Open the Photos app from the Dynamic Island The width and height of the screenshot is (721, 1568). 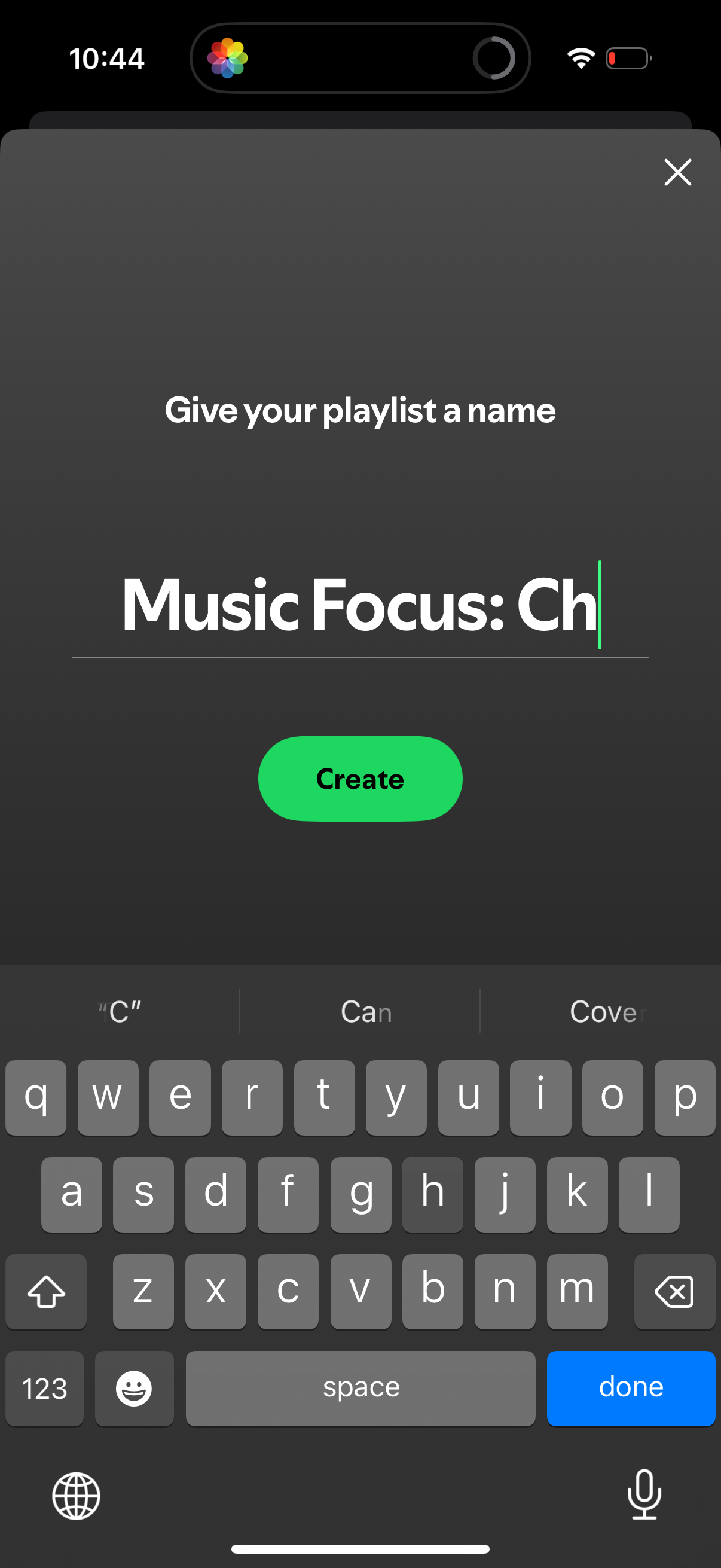(x=230, y=58)
